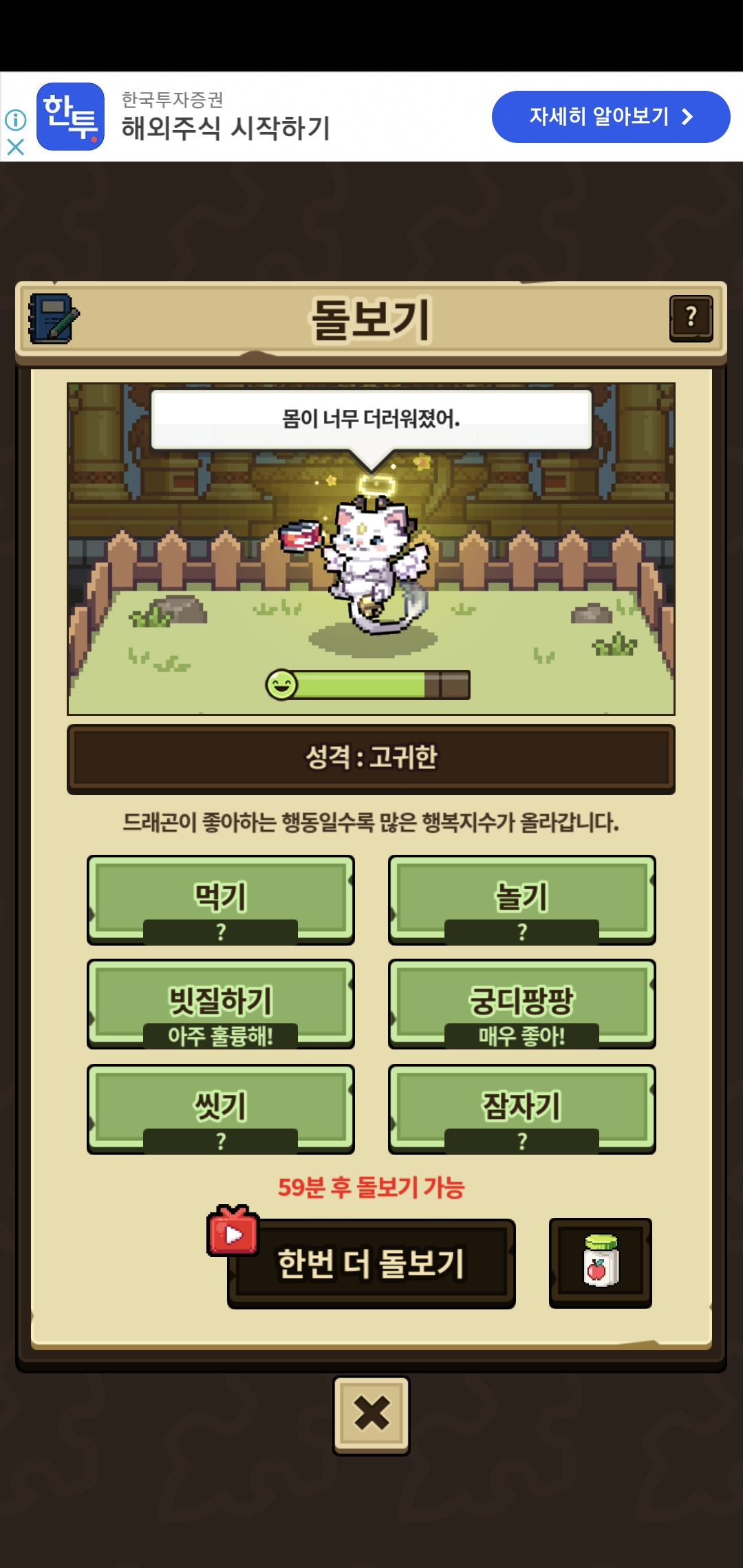The image size is (743, 1568).
Task: Put the dragon to sleep with 잠자기
Action: [x=521, y=1109]
